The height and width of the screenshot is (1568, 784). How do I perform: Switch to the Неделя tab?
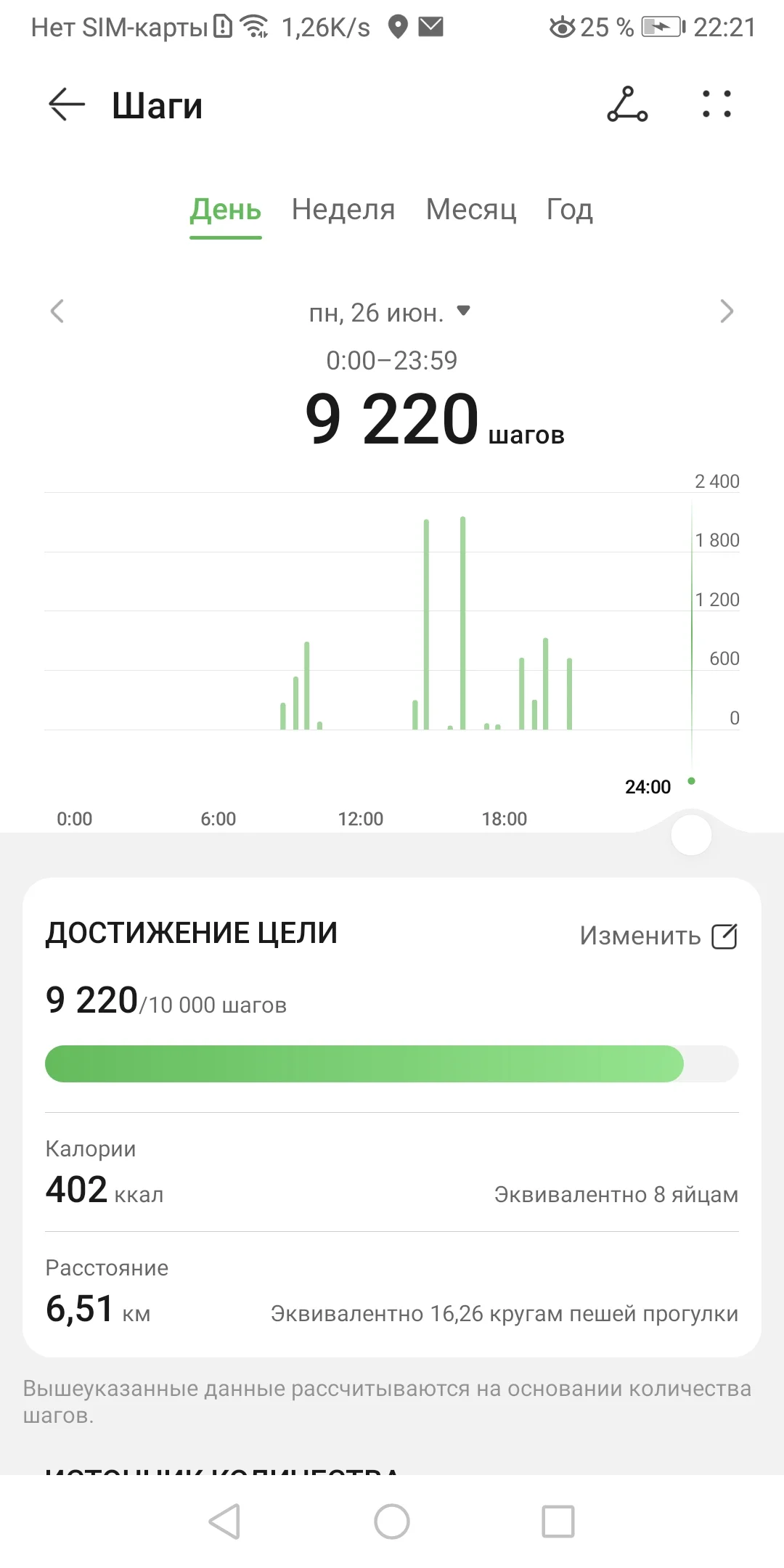343,210
